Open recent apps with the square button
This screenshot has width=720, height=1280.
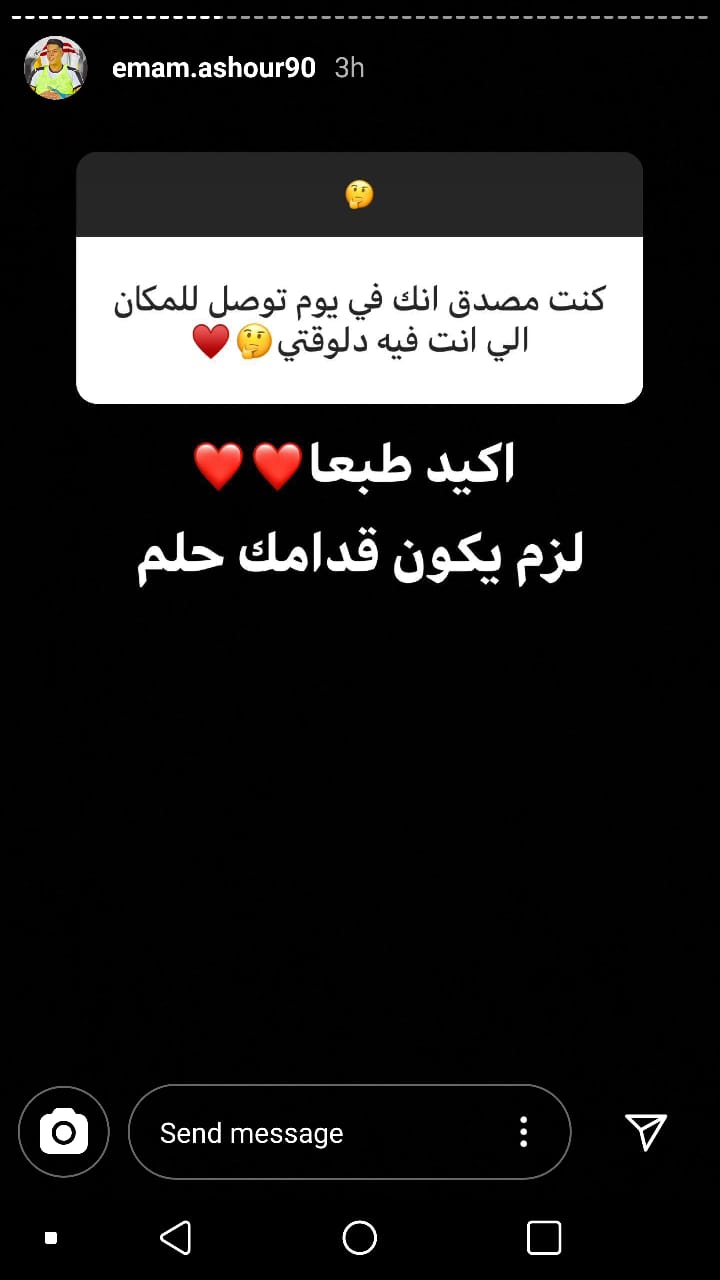tap(541, 1237)
